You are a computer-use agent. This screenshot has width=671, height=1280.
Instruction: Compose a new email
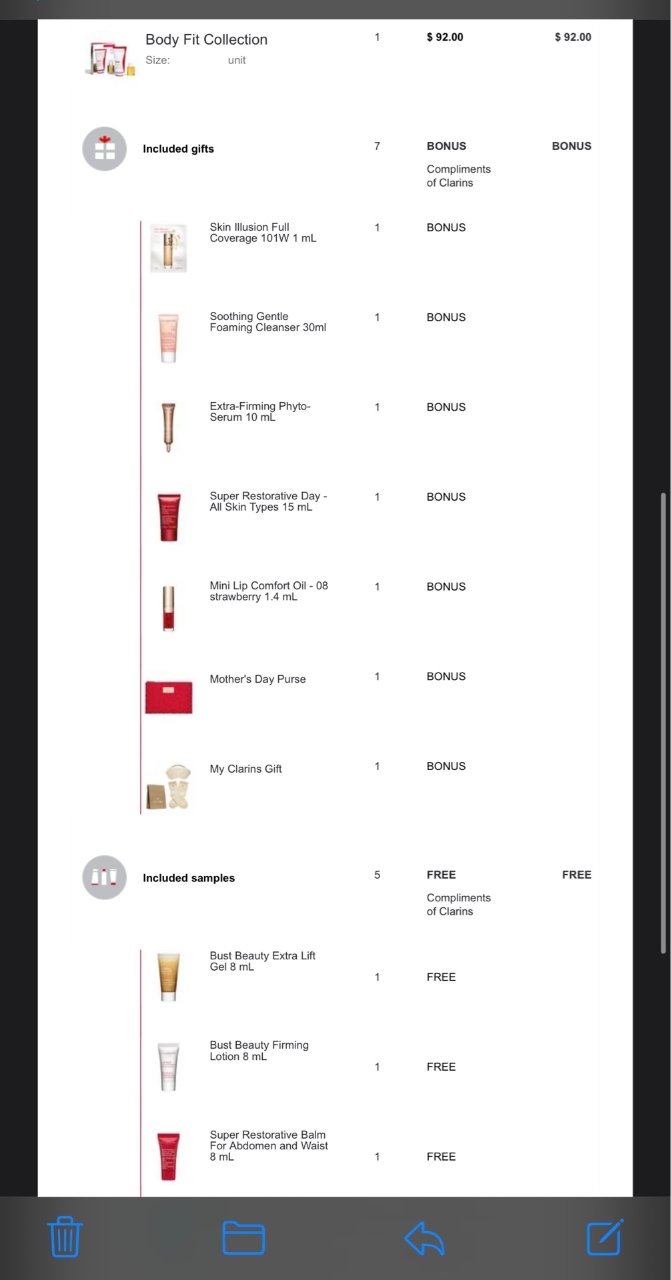604,1237
